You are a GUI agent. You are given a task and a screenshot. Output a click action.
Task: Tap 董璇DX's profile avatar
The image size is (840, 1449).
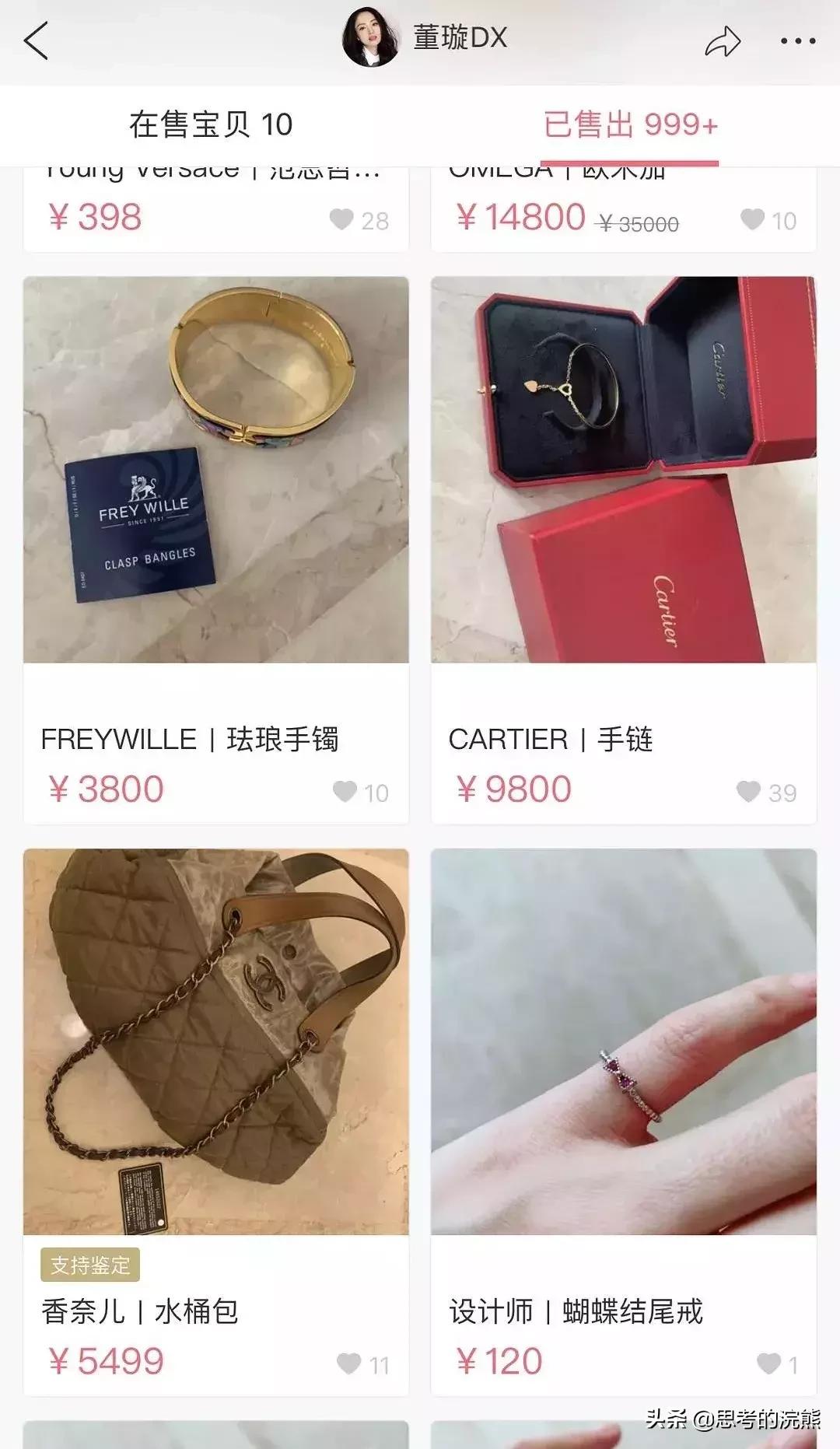pos(373,39)
